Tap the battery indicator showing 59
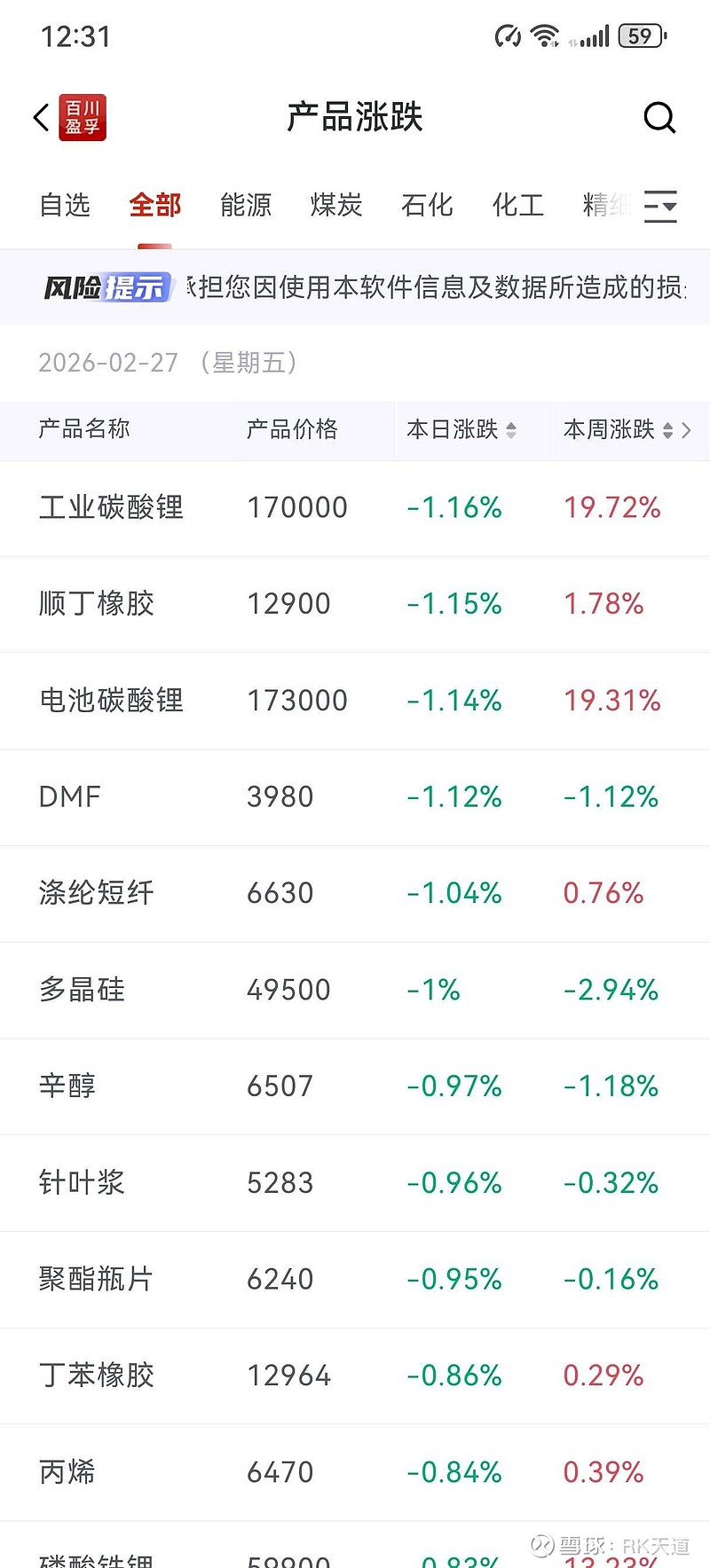The image size is (710, 1568). [x=641, y=35]
